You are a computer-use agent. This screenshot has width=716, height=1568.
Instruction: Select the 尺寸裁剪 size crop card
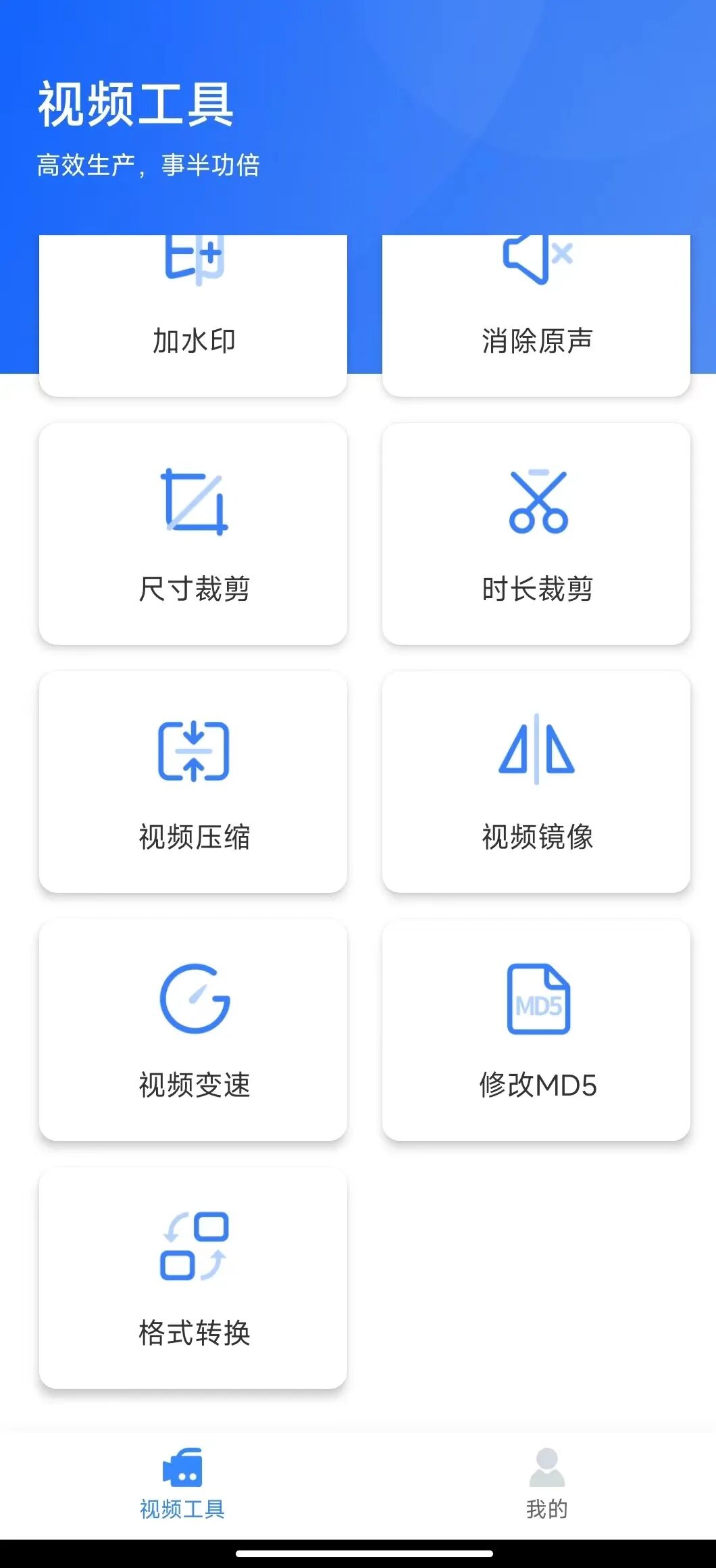click(193, 534)
